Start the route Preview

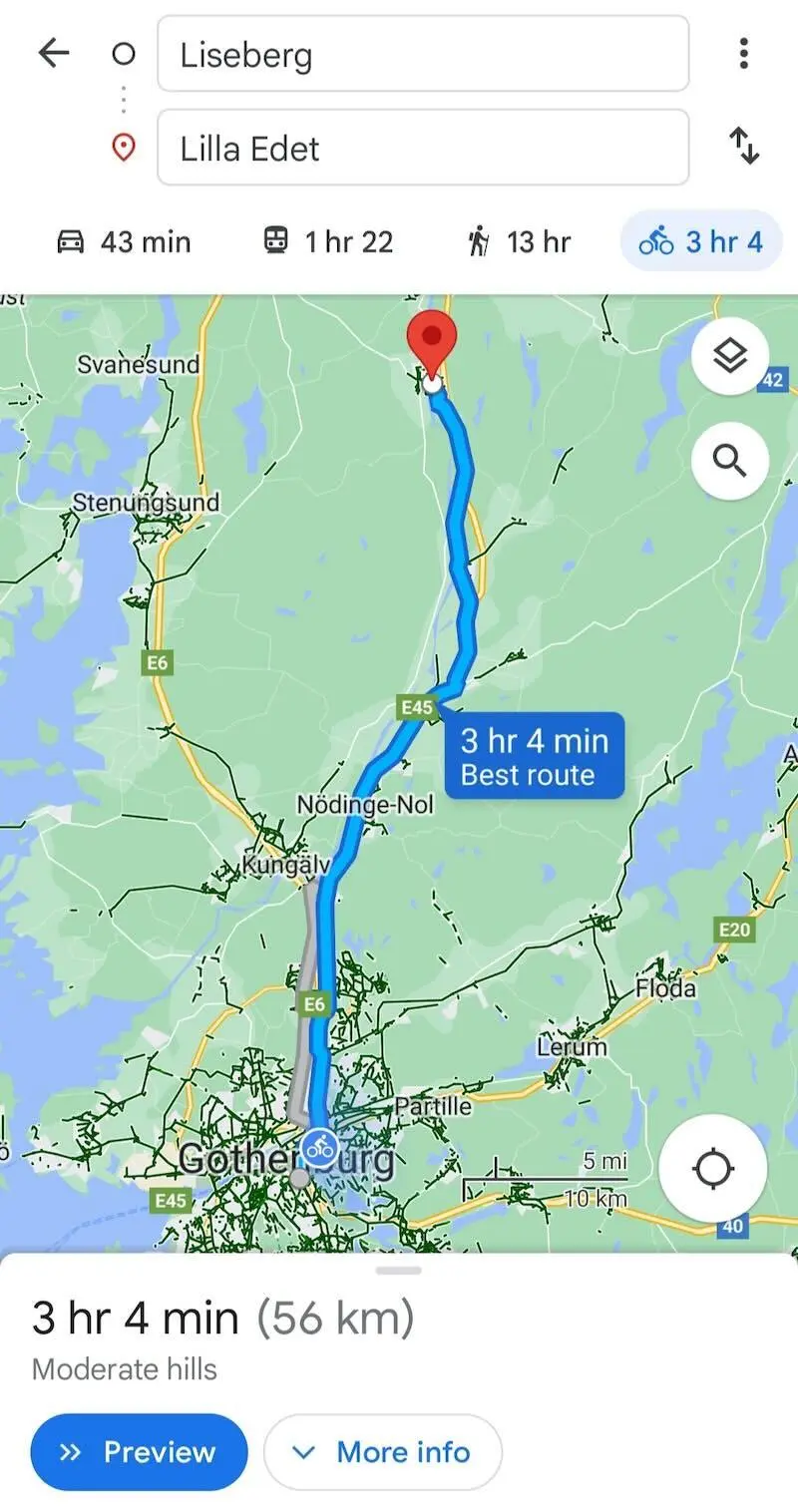(139, 1451)
